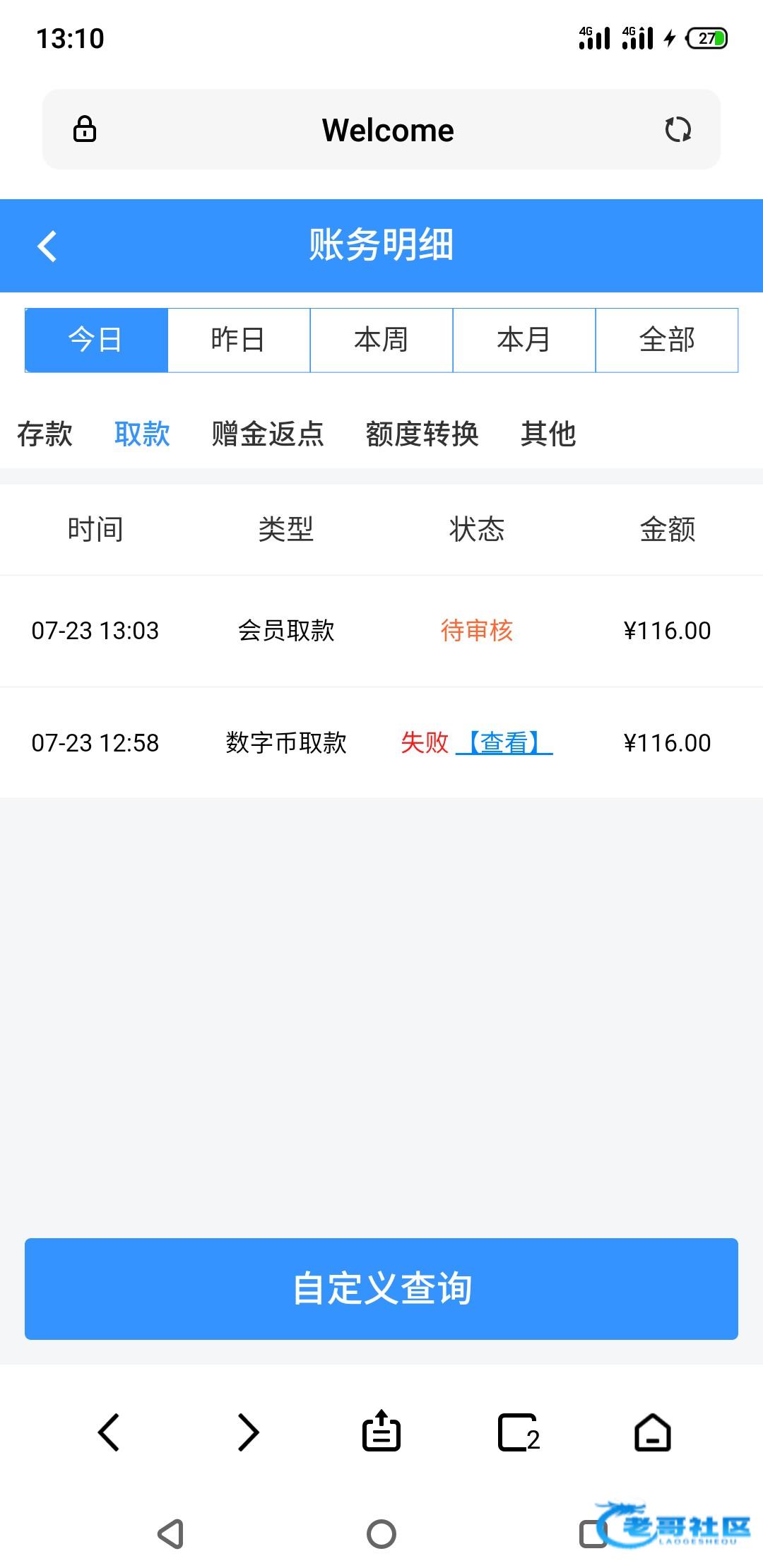Share this page from the browser toolbar
763x1568 pixels.
click(381, 1432)
